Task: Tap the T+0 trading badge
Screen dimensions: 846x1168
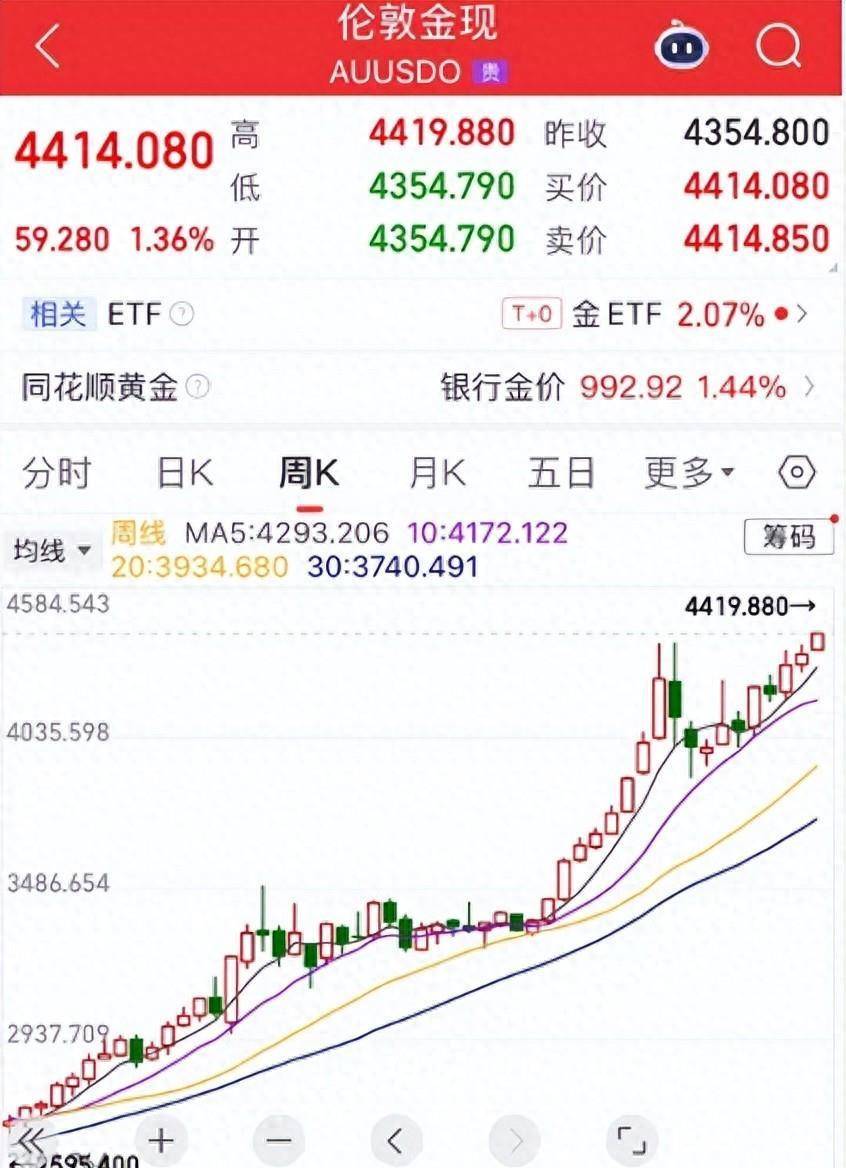Action: click(531, 313)
